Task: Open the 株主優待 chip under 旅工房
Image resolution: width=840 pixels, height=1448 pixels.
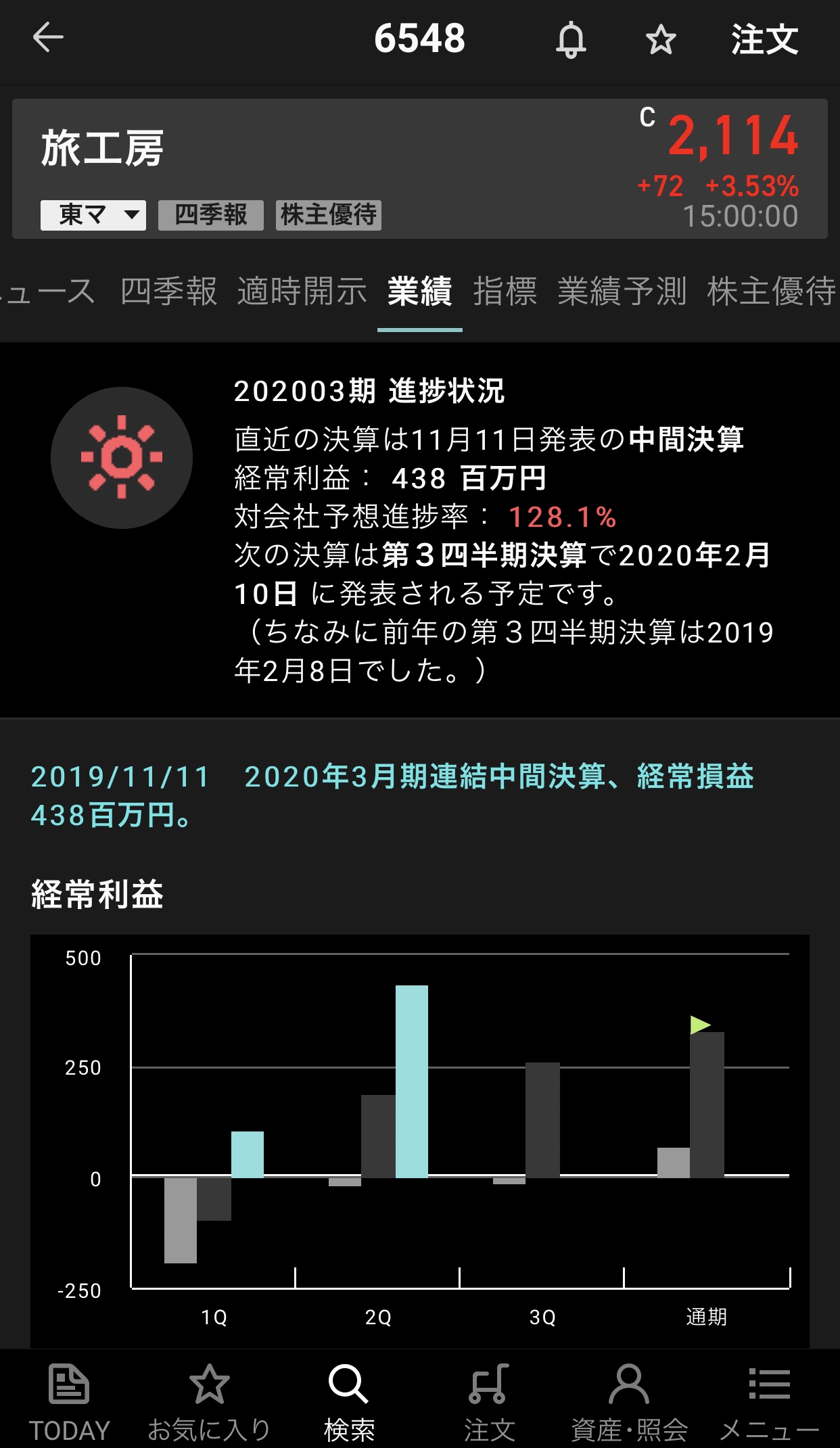Action: tap(328, 215)
